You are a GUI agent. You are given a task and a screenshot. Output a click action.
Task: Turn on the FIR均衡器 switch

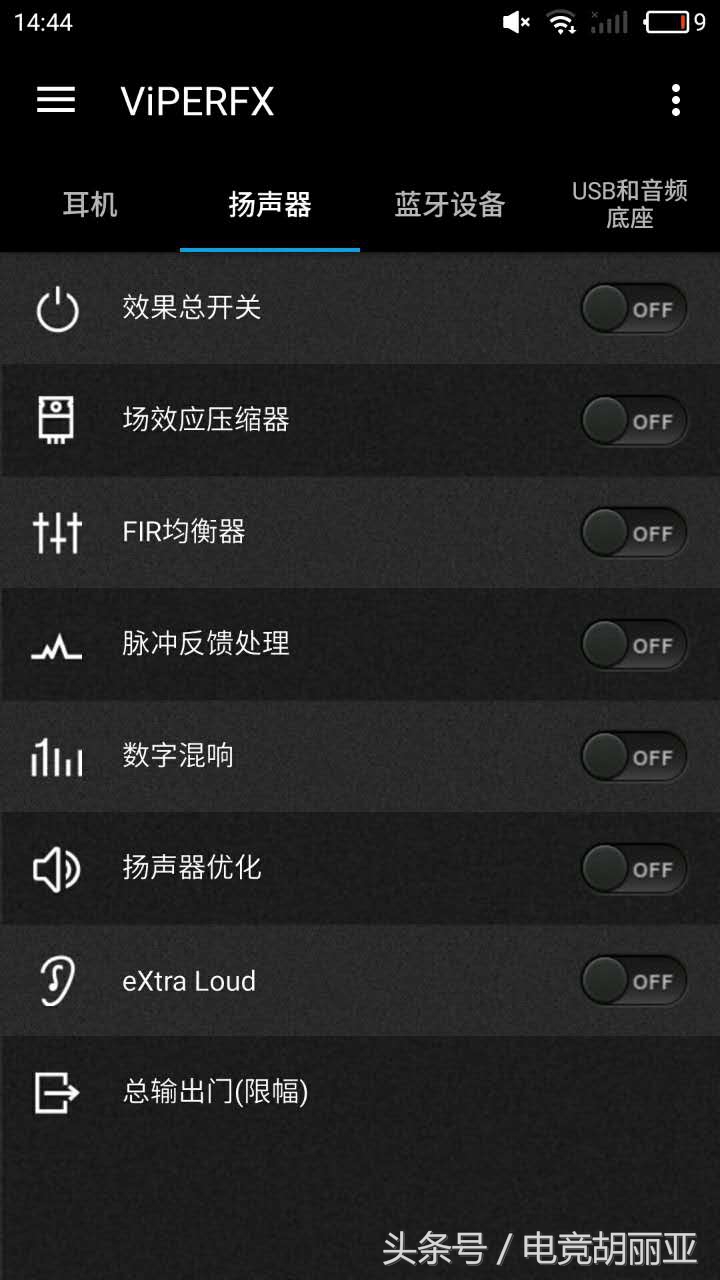pos(633,533)
